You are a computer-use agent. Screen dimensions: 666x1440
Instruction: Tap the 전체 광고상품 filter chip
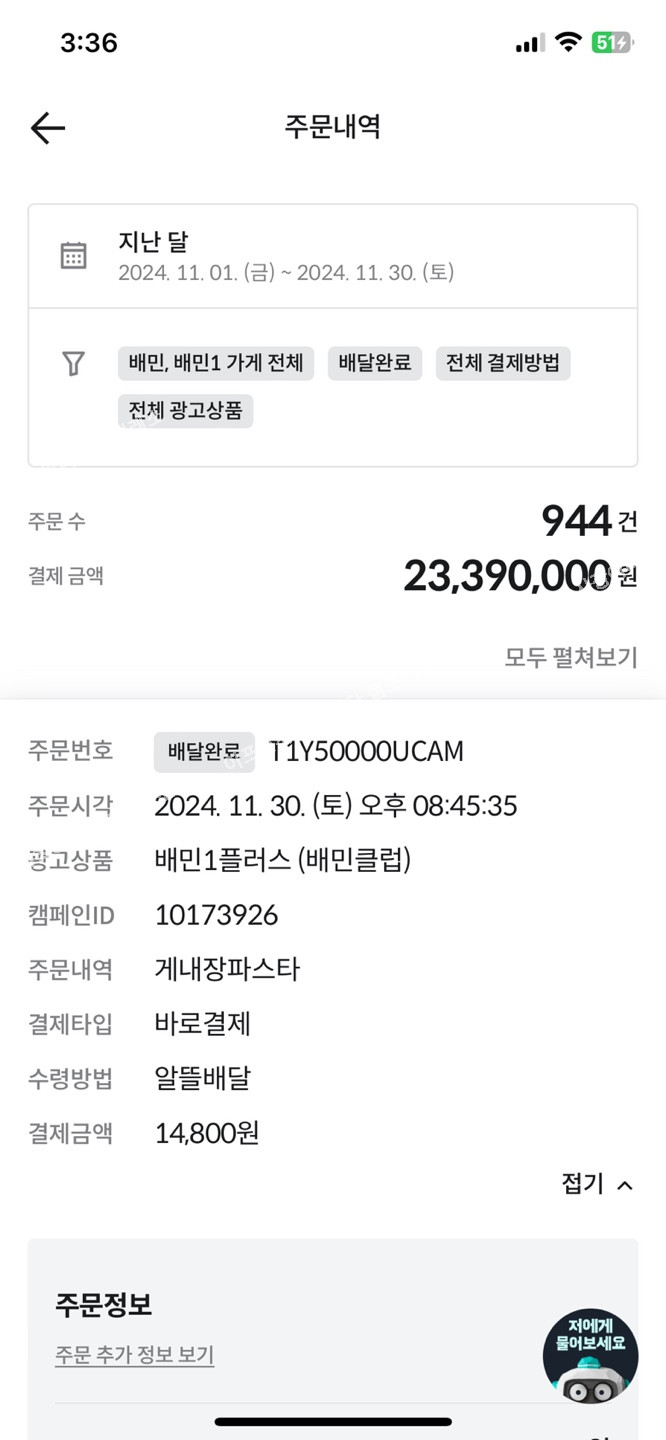[185, 410]
